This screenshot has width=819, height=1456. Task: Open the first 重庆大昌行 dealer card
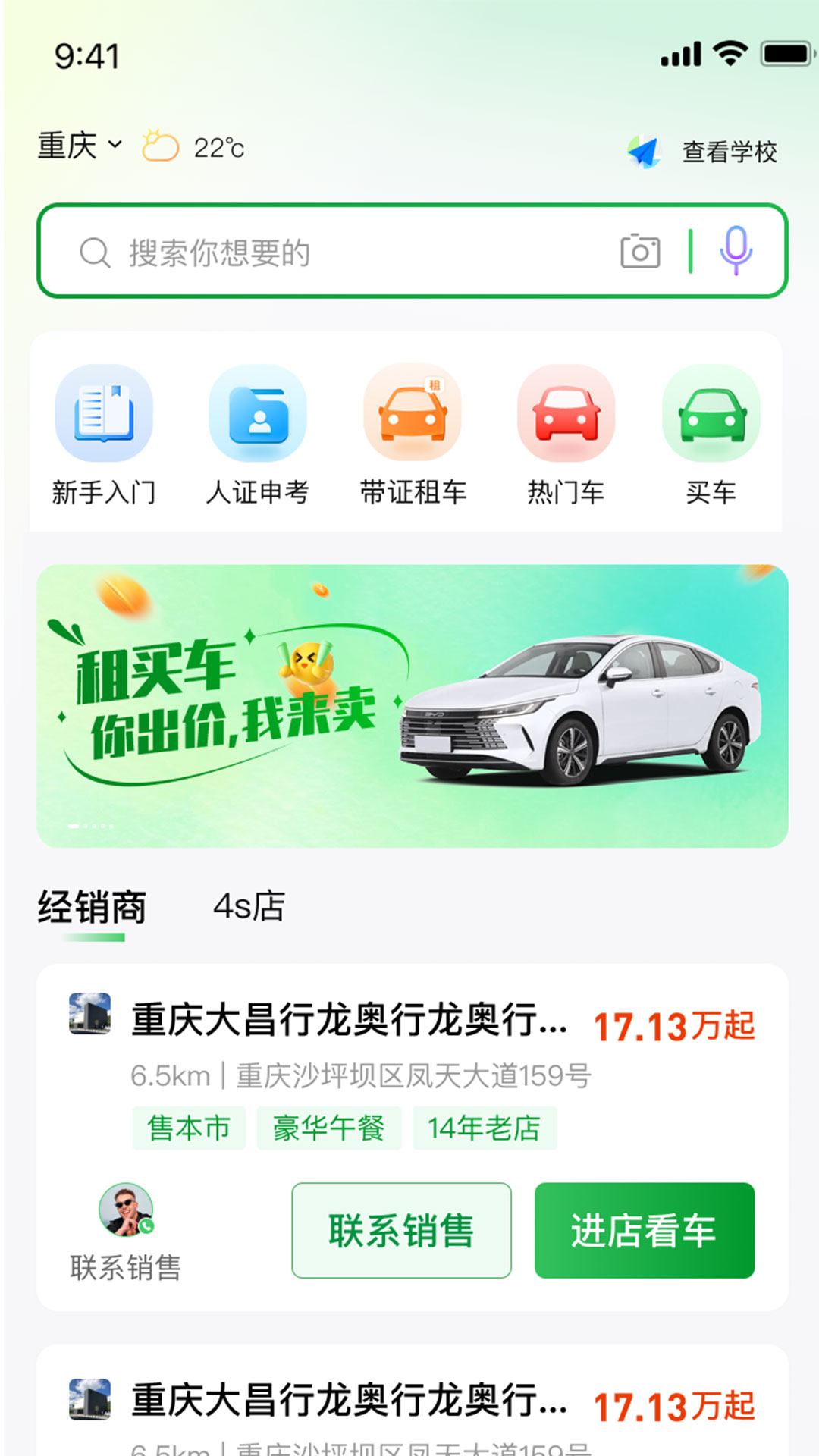(413, 1137)
